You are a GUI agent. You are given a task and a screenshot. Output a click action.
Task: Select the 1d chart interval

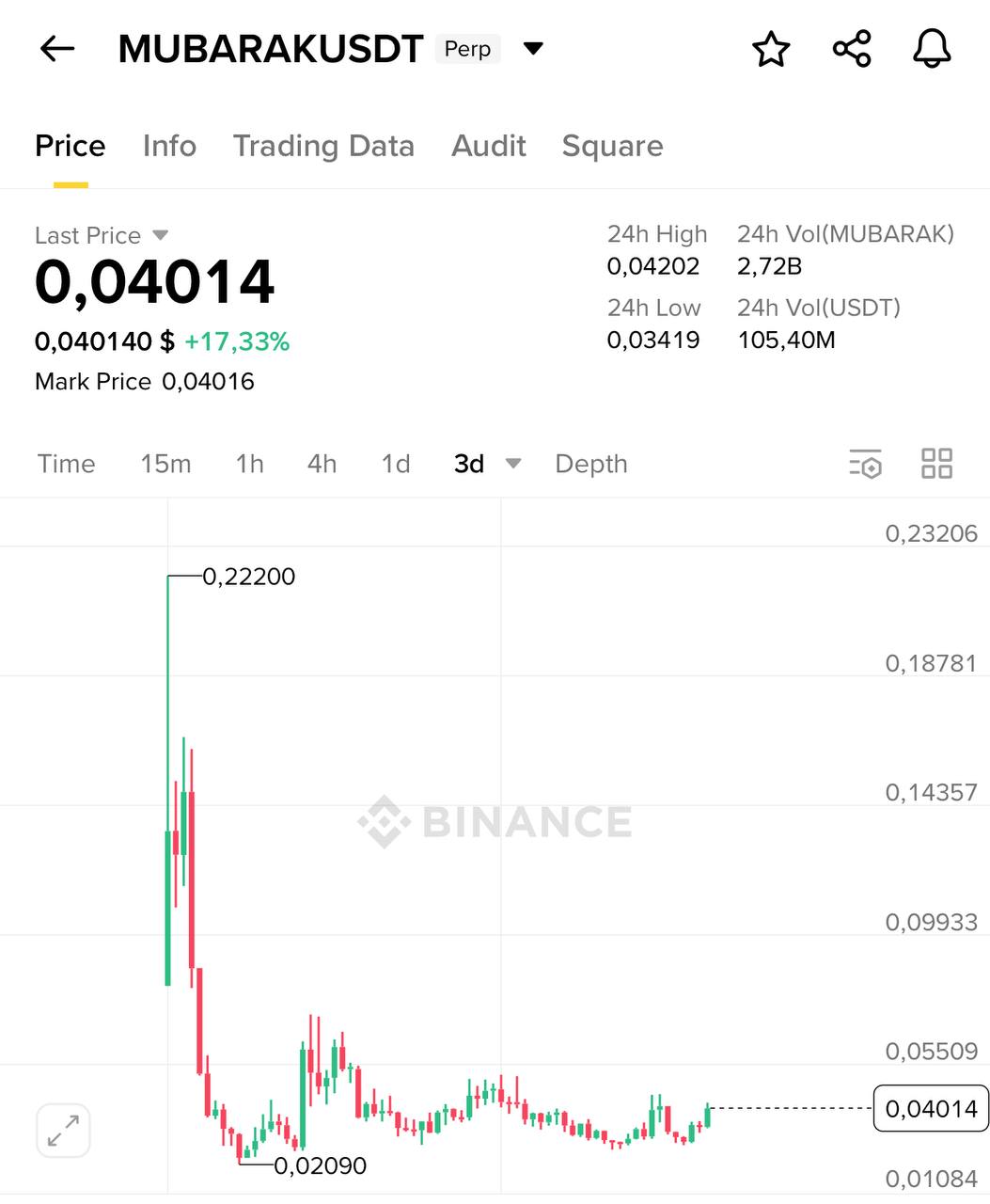click(x=396, y=464)
